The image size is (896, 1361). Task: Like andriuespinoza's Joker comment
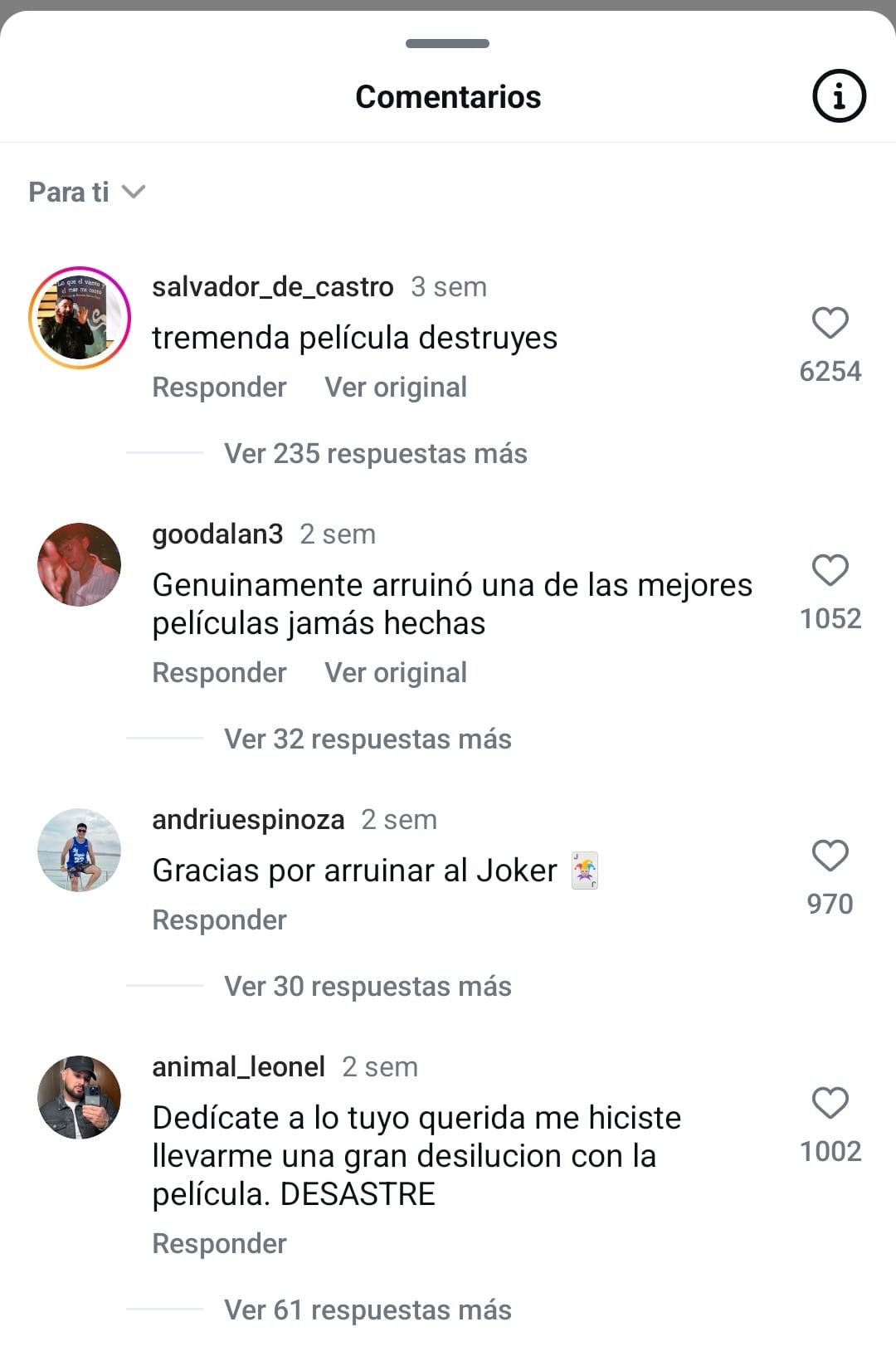[830, 856]
